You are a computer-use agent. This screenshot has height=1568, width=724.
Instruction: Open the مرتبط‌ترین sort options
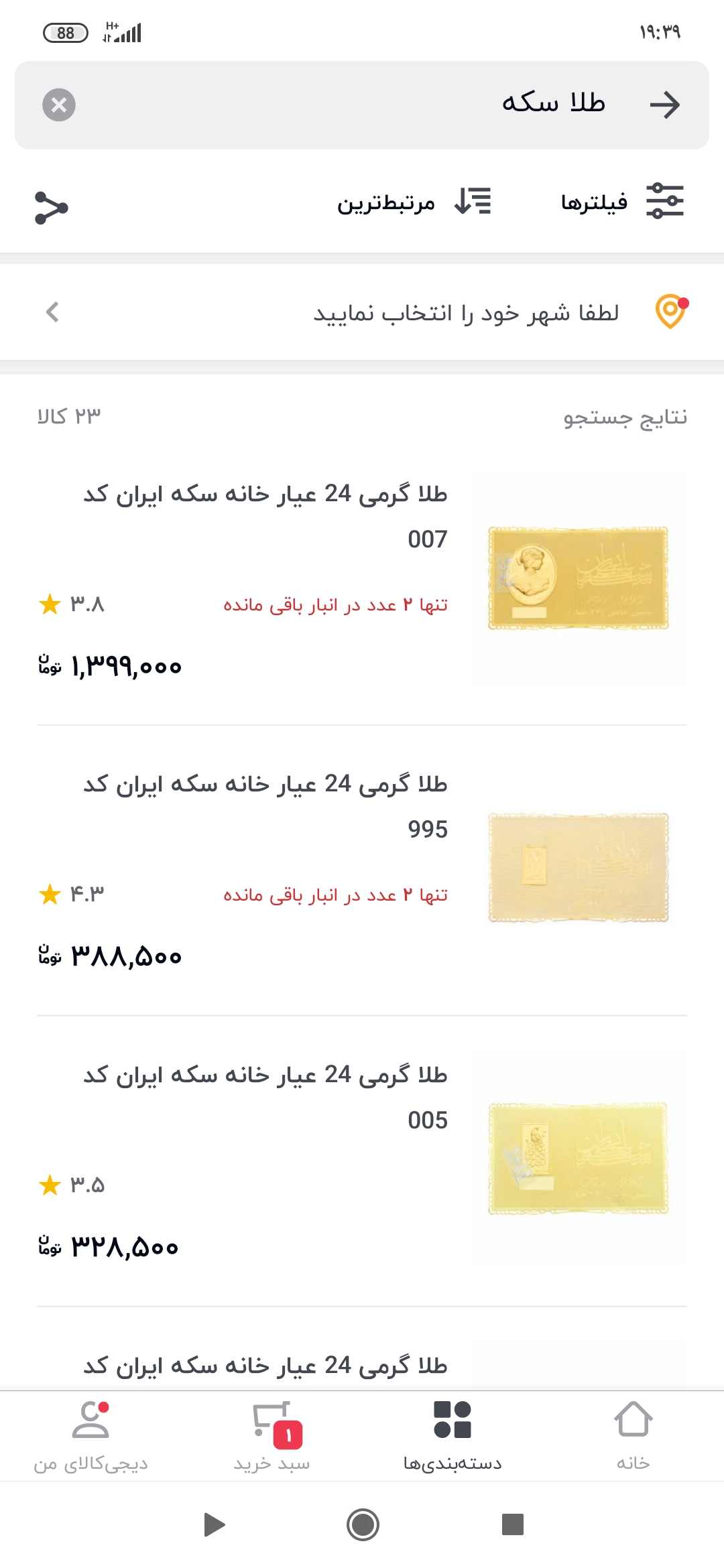(414, 201)
